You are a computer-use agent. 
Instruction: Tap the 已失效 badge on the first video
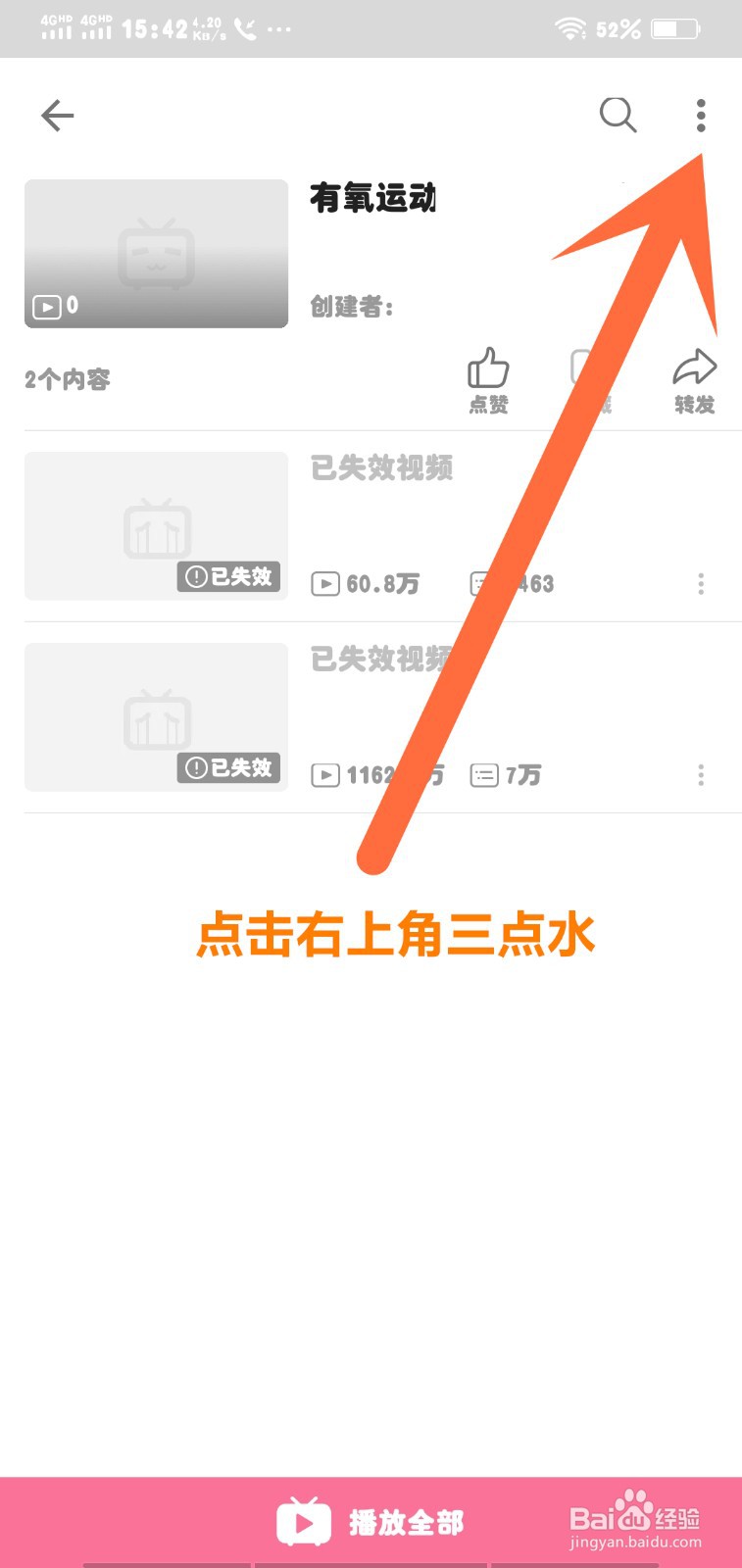point(227,577)
